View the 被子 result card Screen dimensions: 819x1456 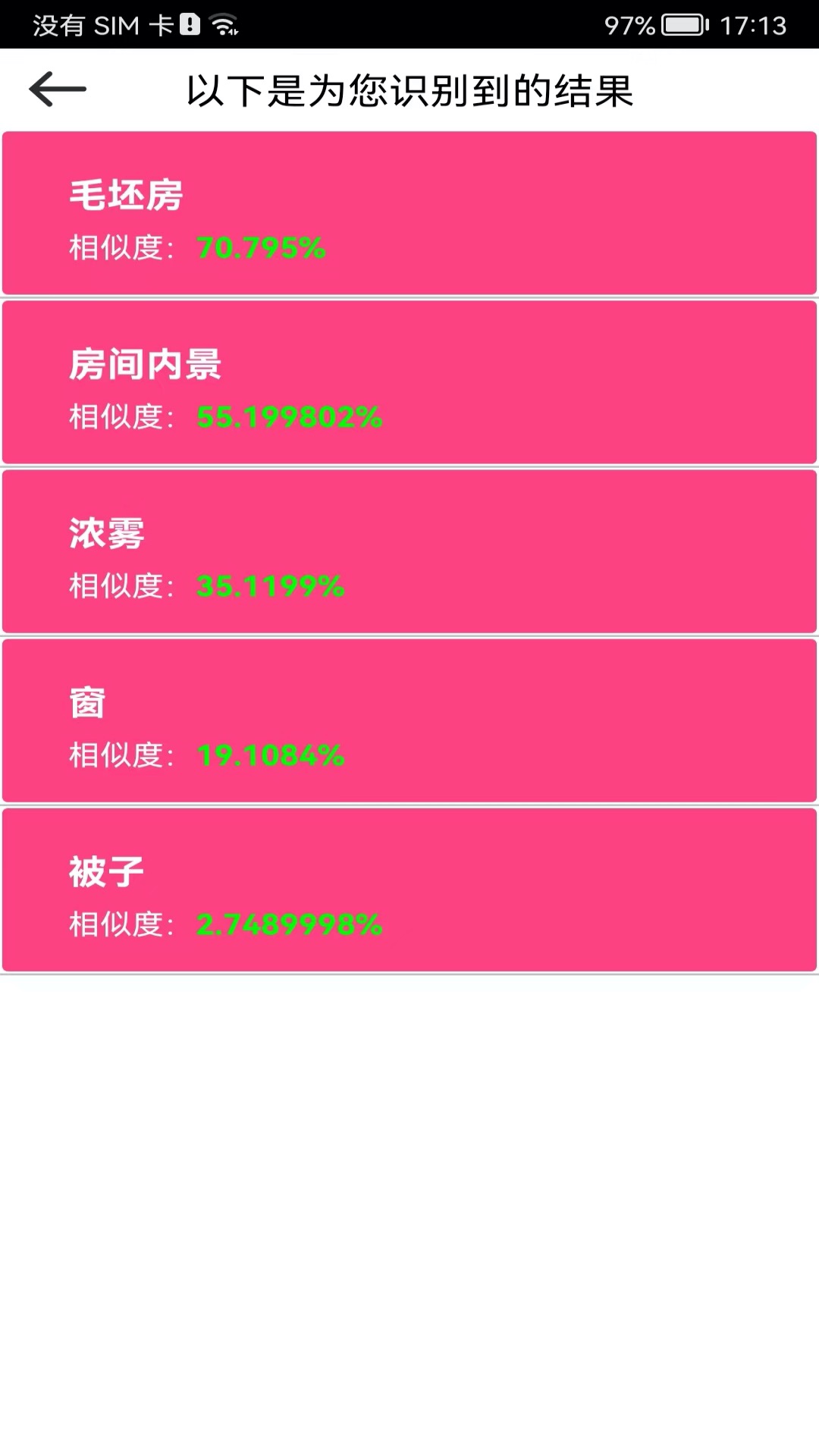(409, 890)
